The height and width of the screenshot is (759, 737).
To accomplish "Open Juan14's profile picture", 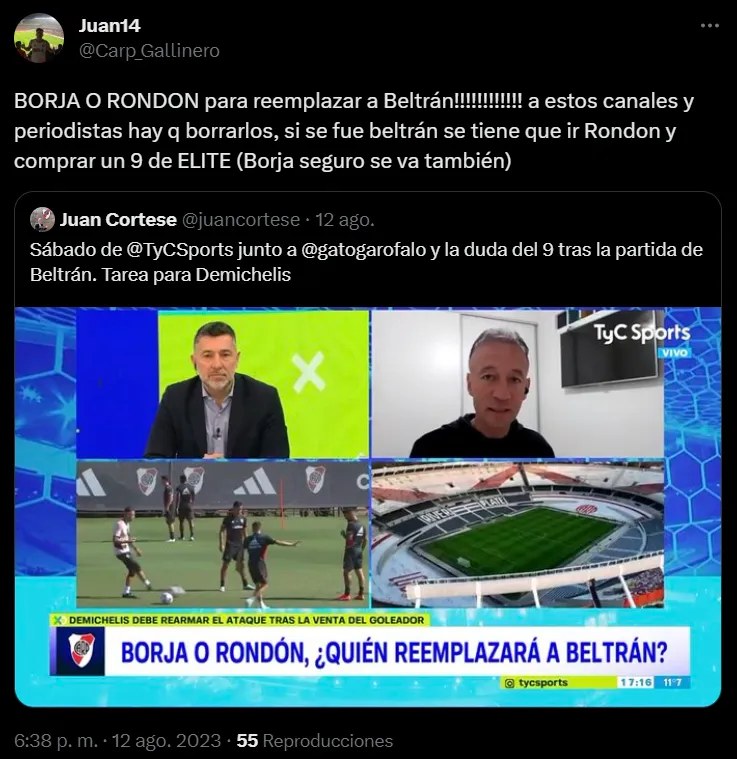I will pos(39,38).
